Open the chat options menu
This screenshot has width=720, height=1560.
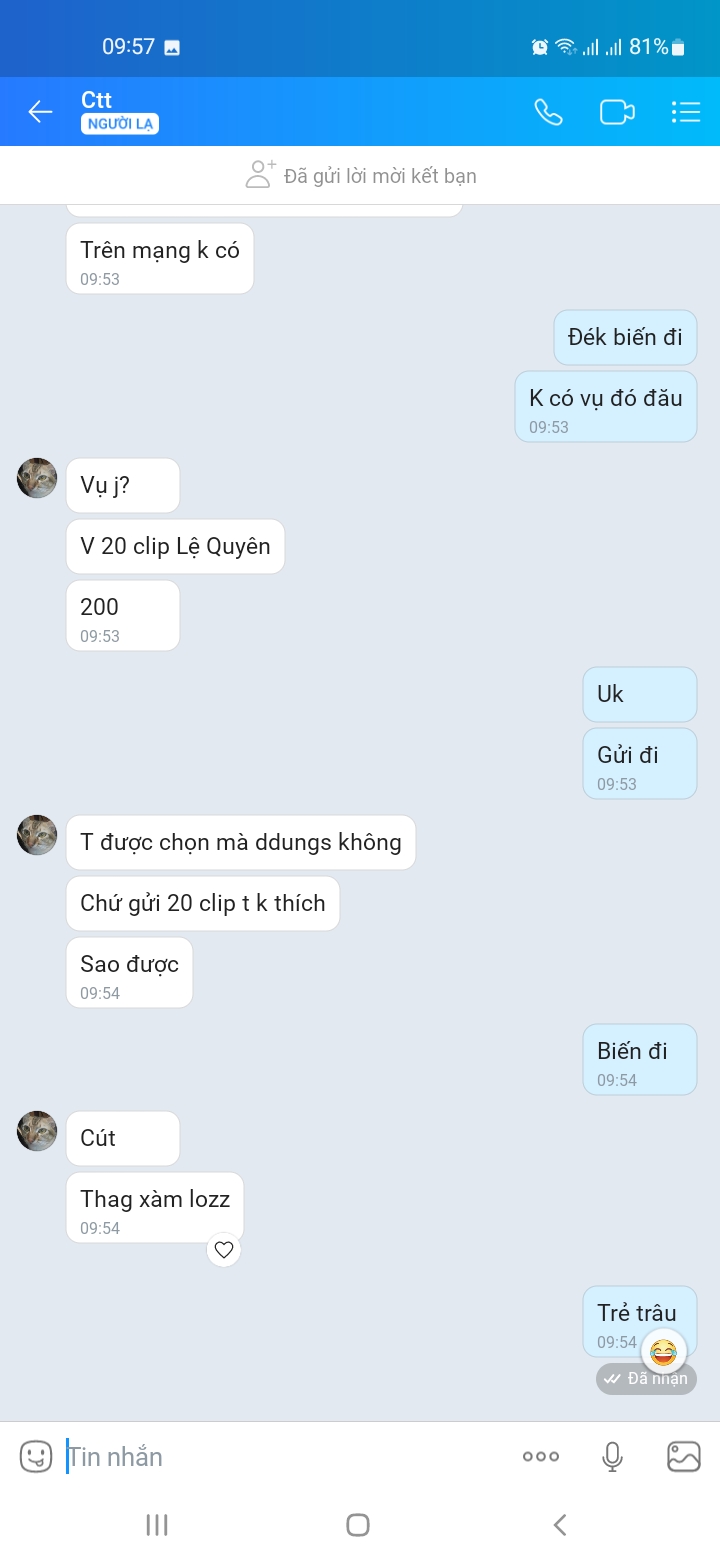click(x=685, y=112)
